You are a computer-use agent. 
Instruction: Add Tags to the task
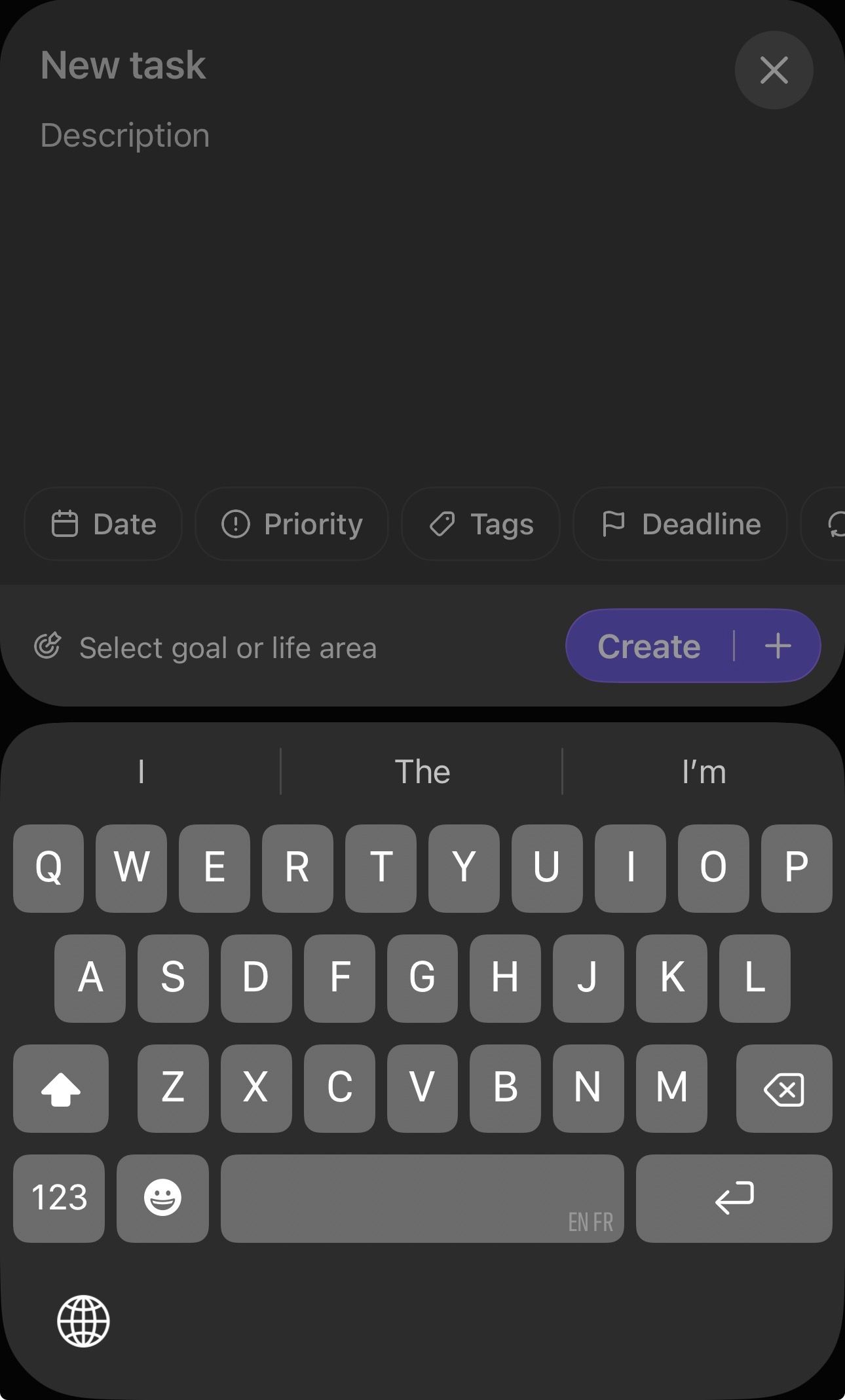pyautogui.click(x=481, y=524)
